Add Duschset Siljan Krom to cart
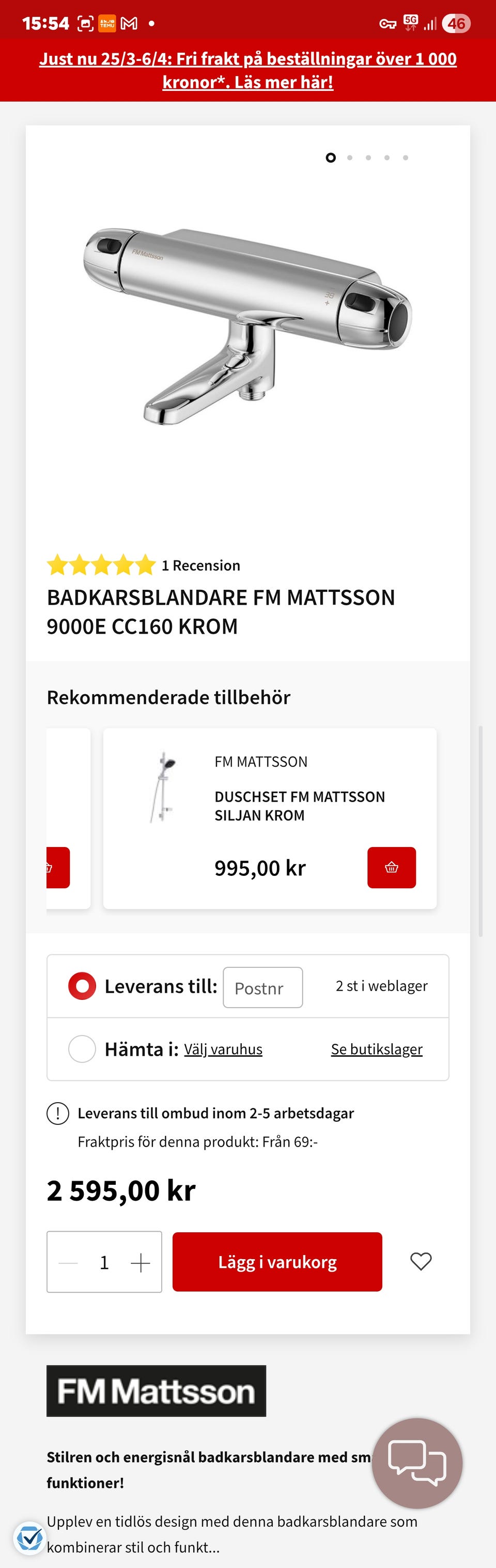 click(391, 867)
